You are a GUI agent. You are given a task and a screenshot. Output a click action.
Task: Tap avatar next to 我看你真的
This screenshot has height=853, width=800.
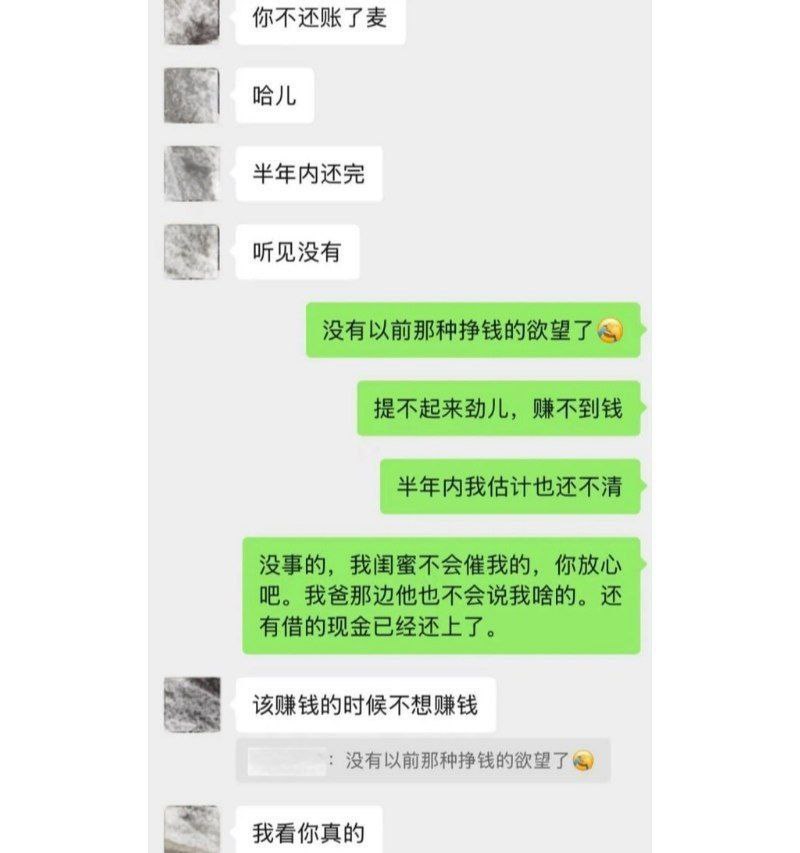192,830
